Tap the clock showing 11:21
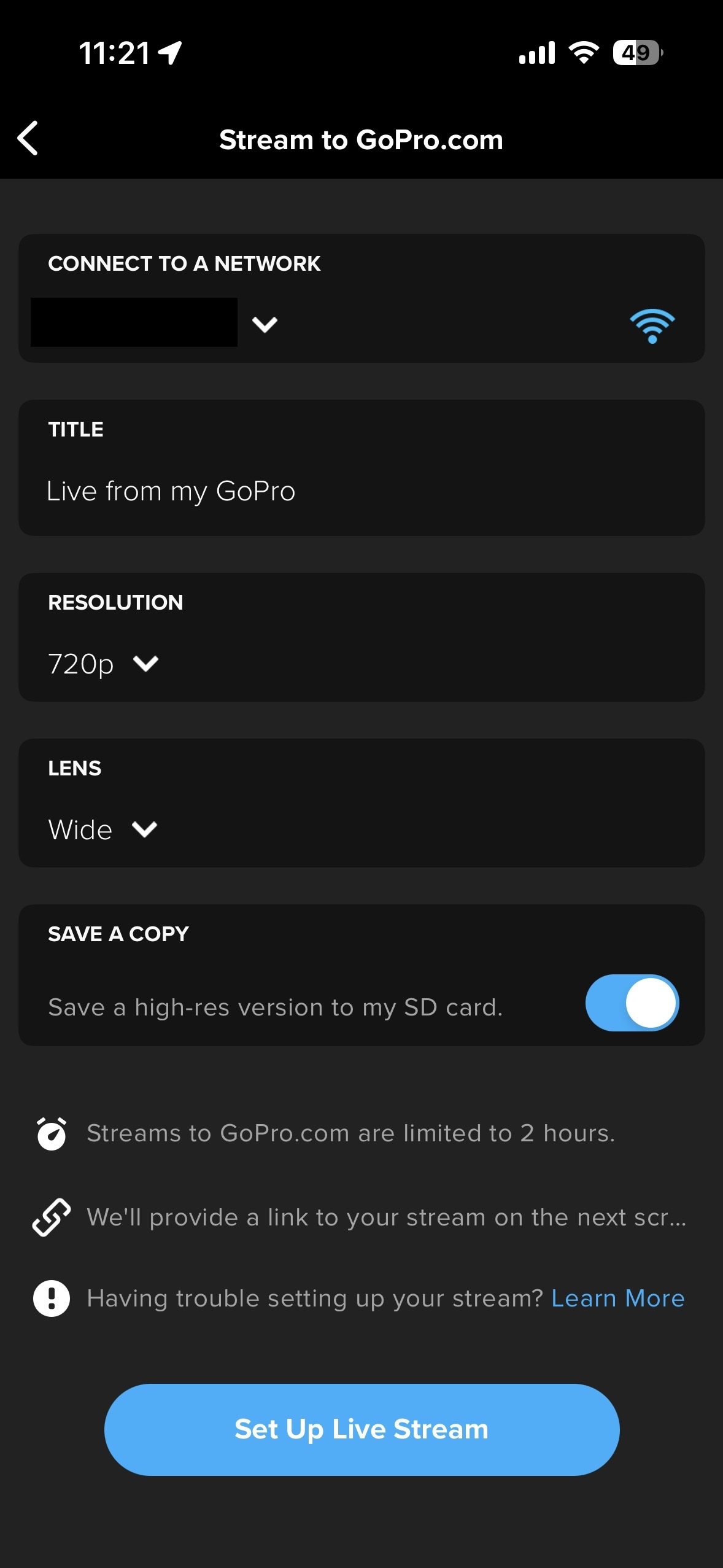The image size is (723, 1568). pos(114,53)
